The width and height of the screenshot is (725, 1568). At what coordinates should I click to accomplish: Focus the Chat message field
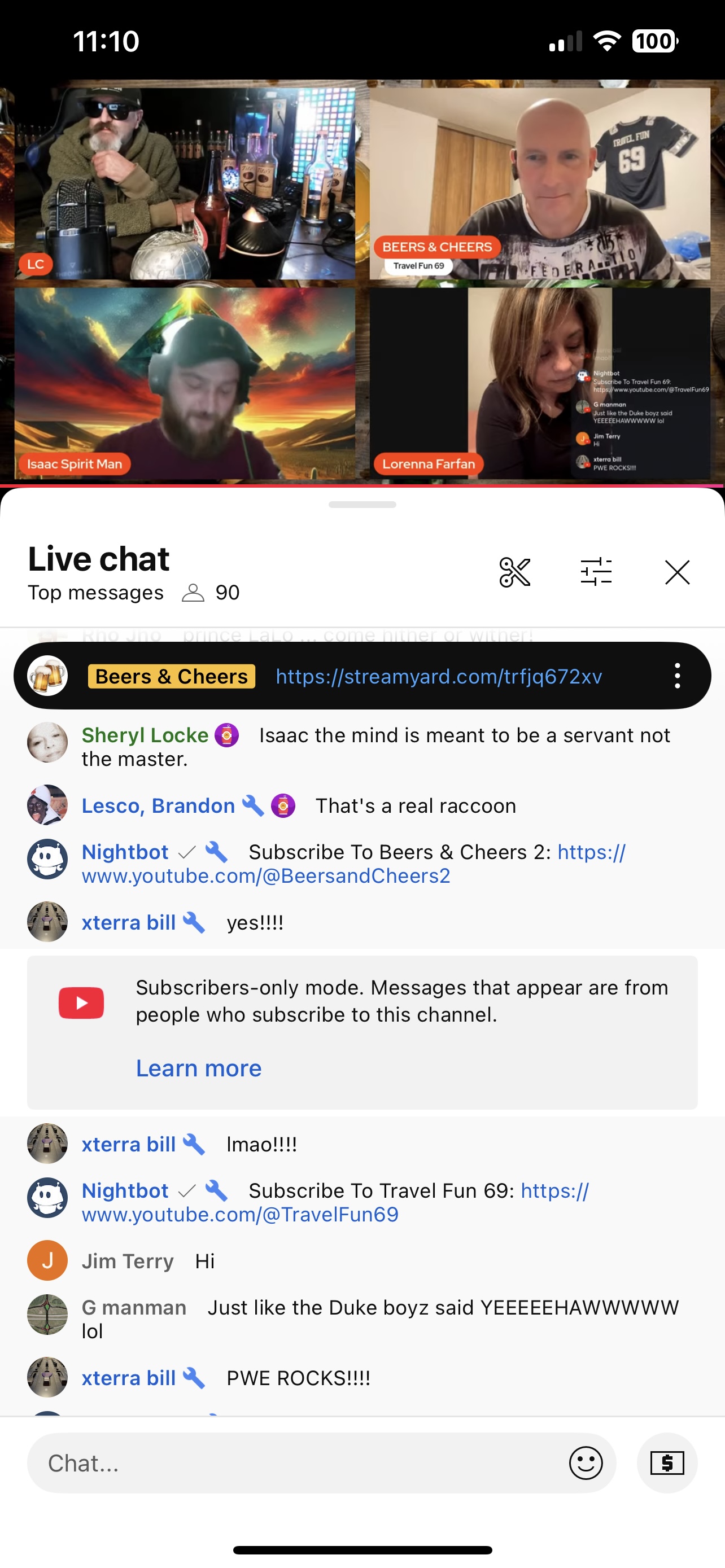(x=298, y=1462)
